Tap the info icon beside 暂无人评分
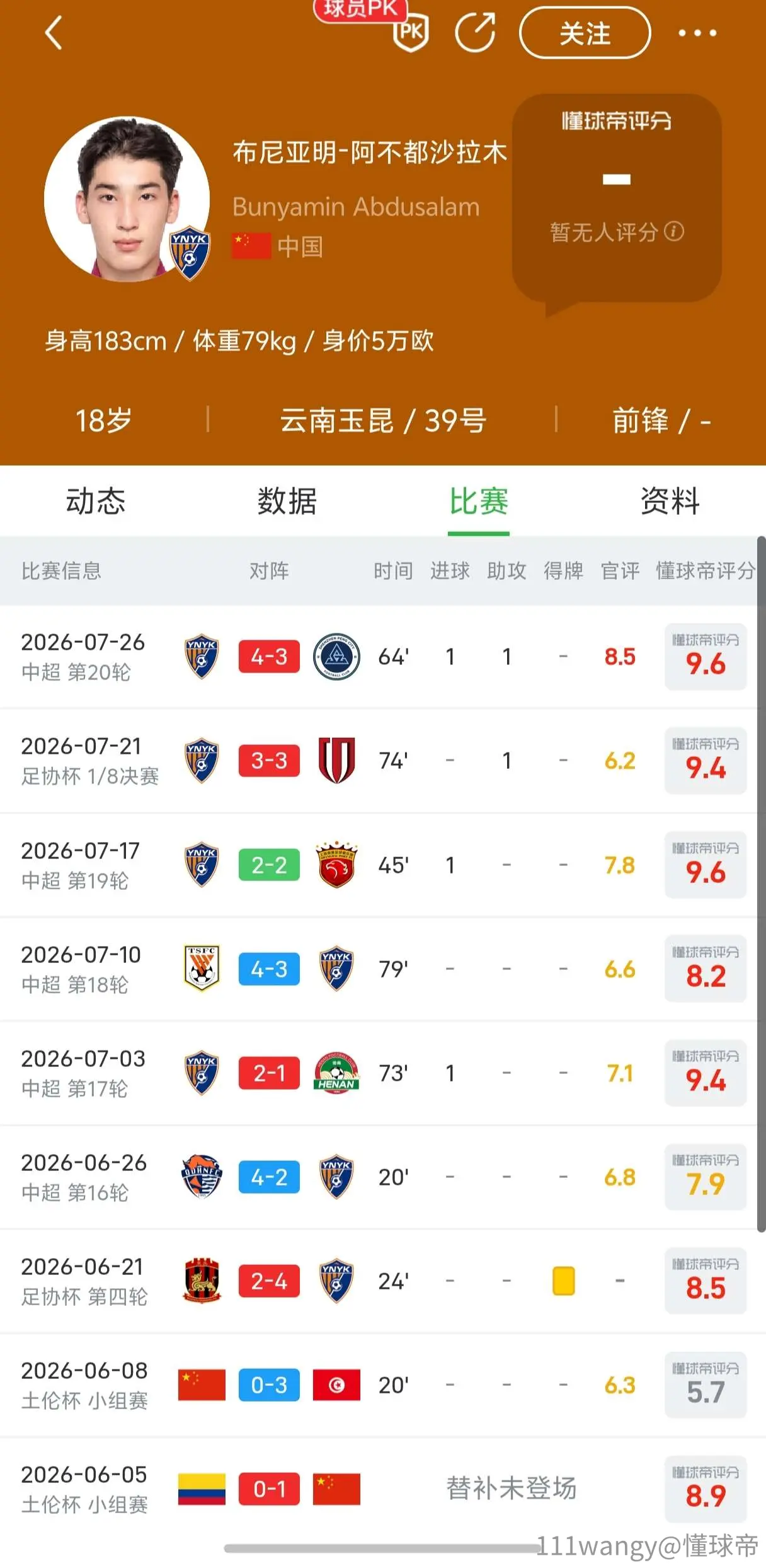Image resolution: width=766 pixels, height=1568 pixels. click(674, 231)
